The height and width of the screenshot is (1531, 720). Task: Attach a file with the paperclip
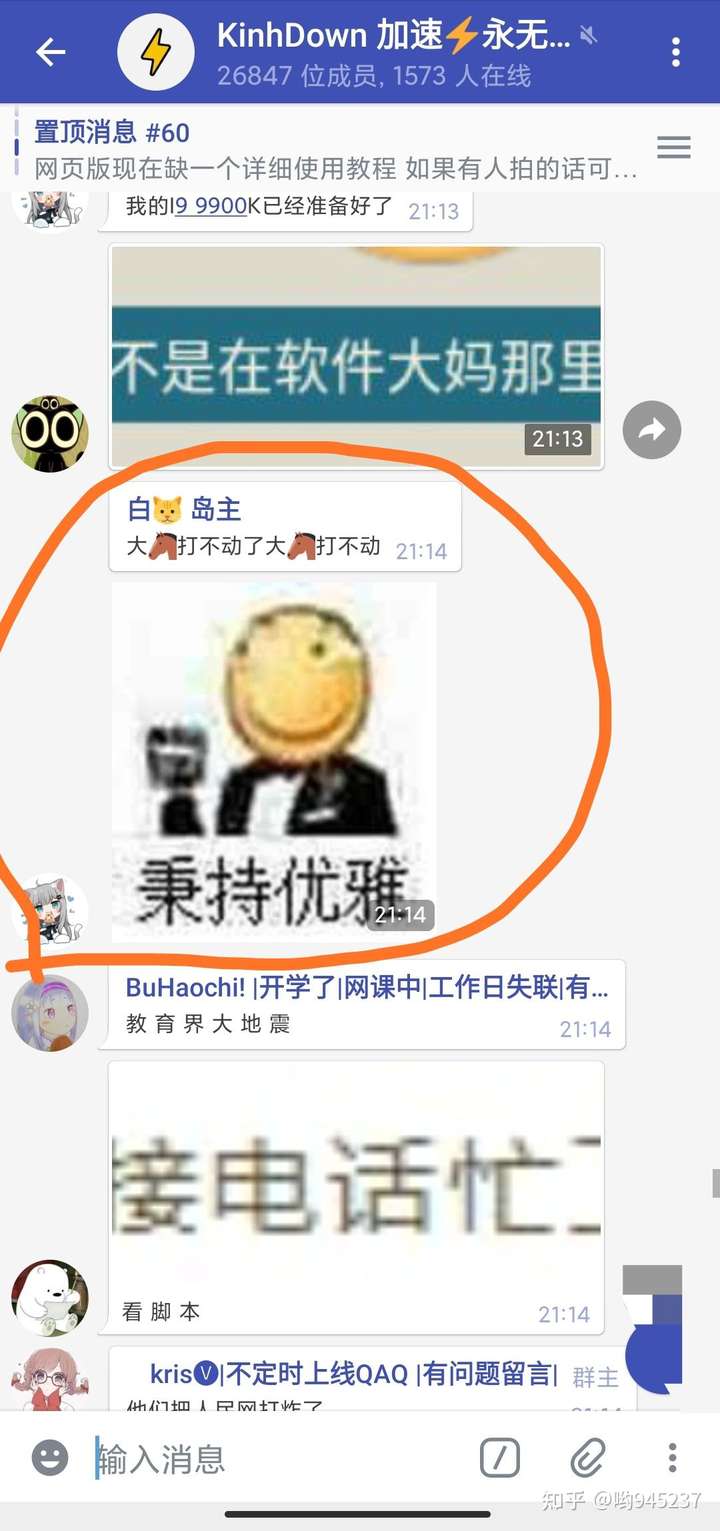click(588, 1458)
